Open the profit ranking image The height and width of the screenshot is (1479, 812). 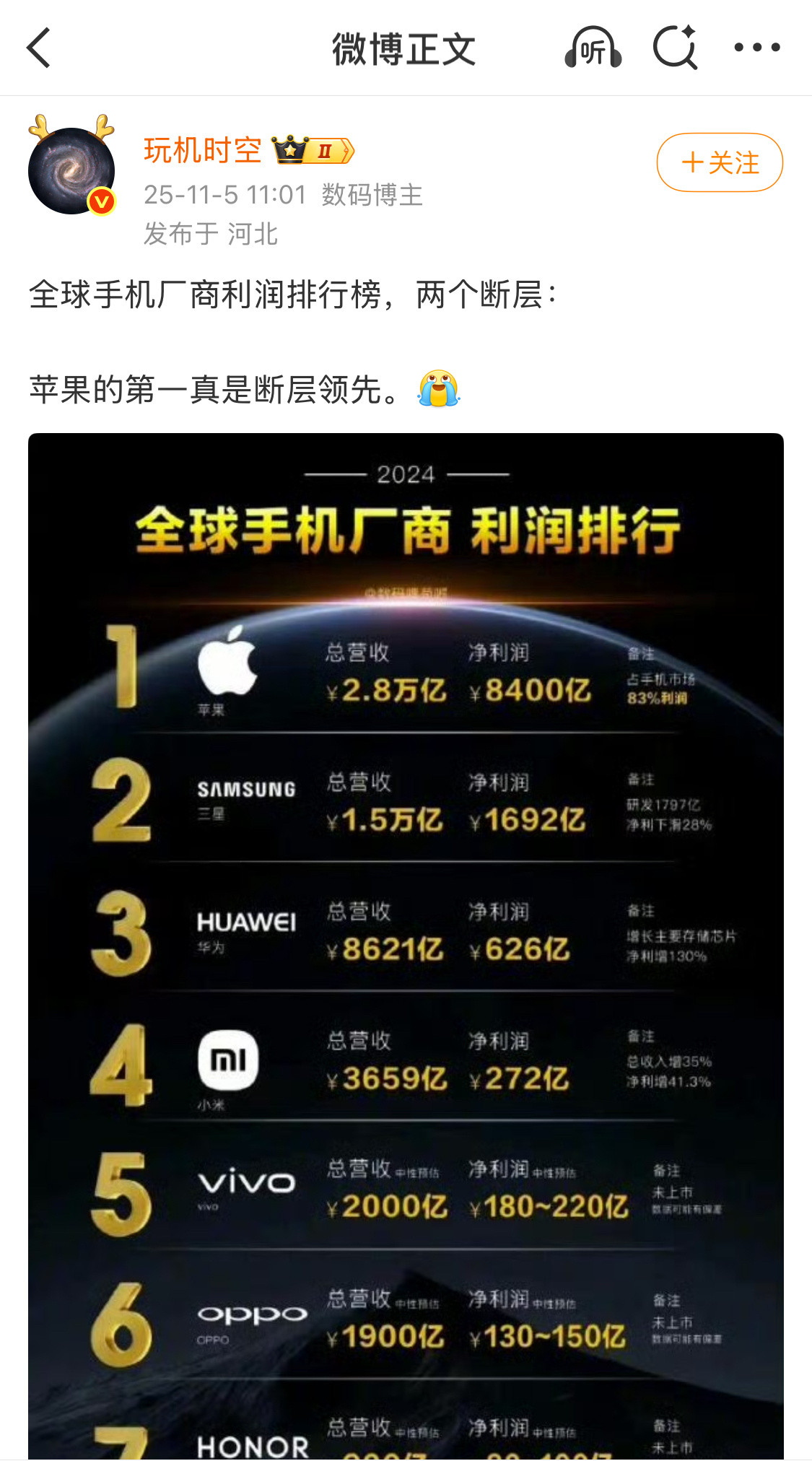pos(406,938)
